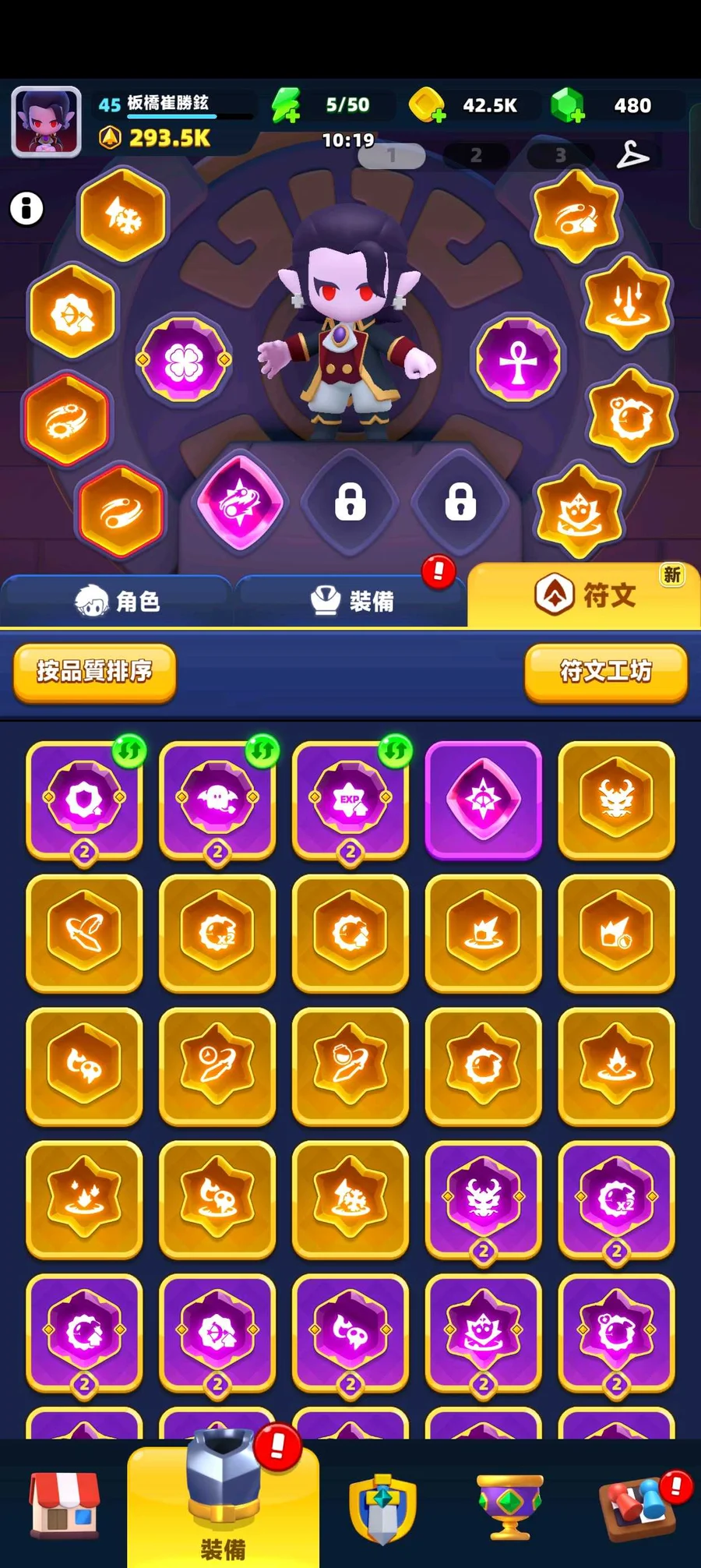Select the equipped purple clover rune slot

(184, 360)
